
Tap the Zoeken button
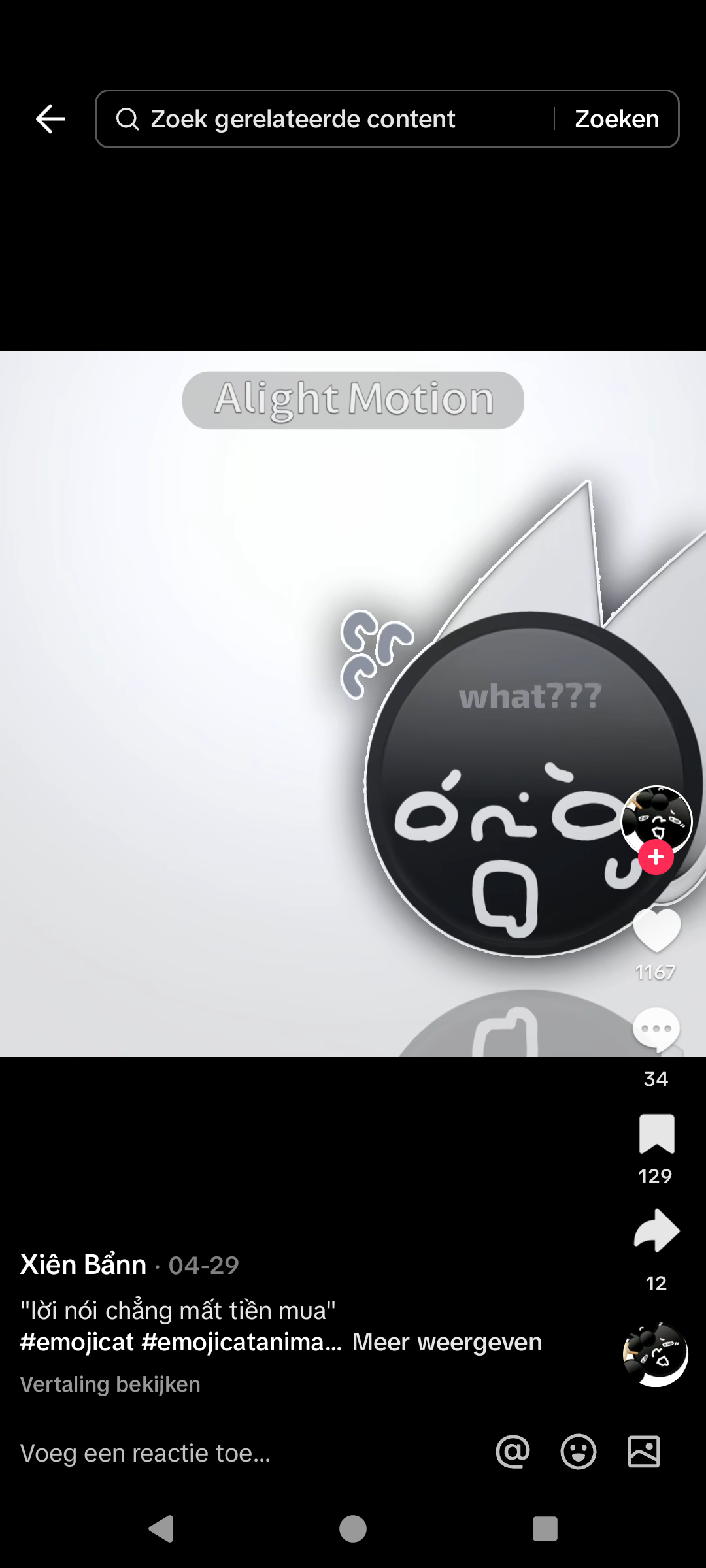pos(616,119)
